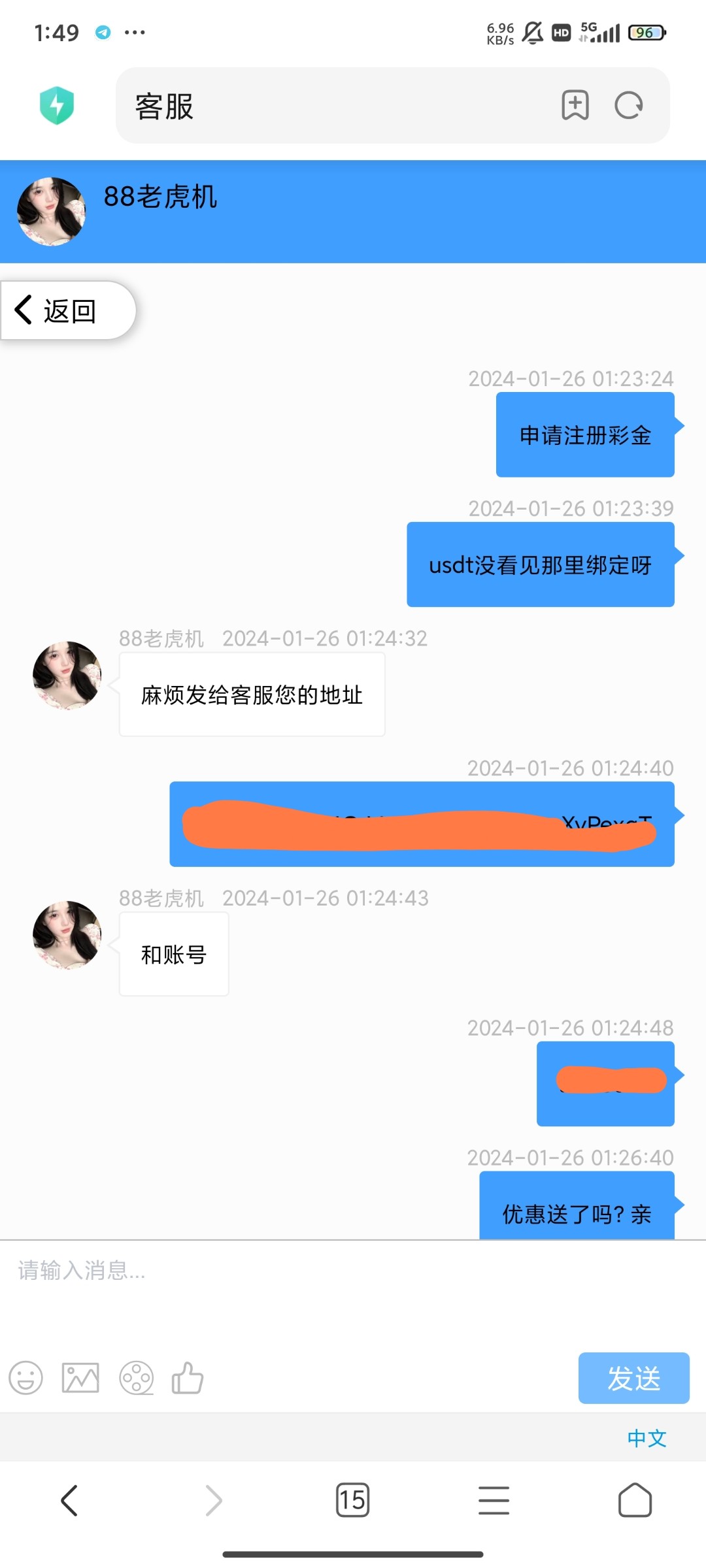Go to the browser home page
This screenshot has height=1568, width=706.
635,1500
